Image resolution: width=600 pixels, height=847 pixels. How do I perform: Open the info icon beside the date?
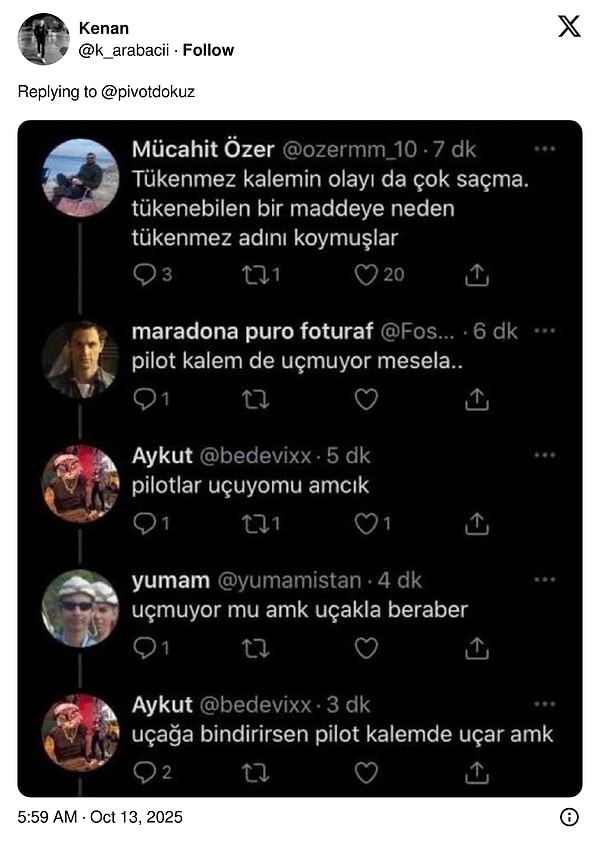coord(569,817)
